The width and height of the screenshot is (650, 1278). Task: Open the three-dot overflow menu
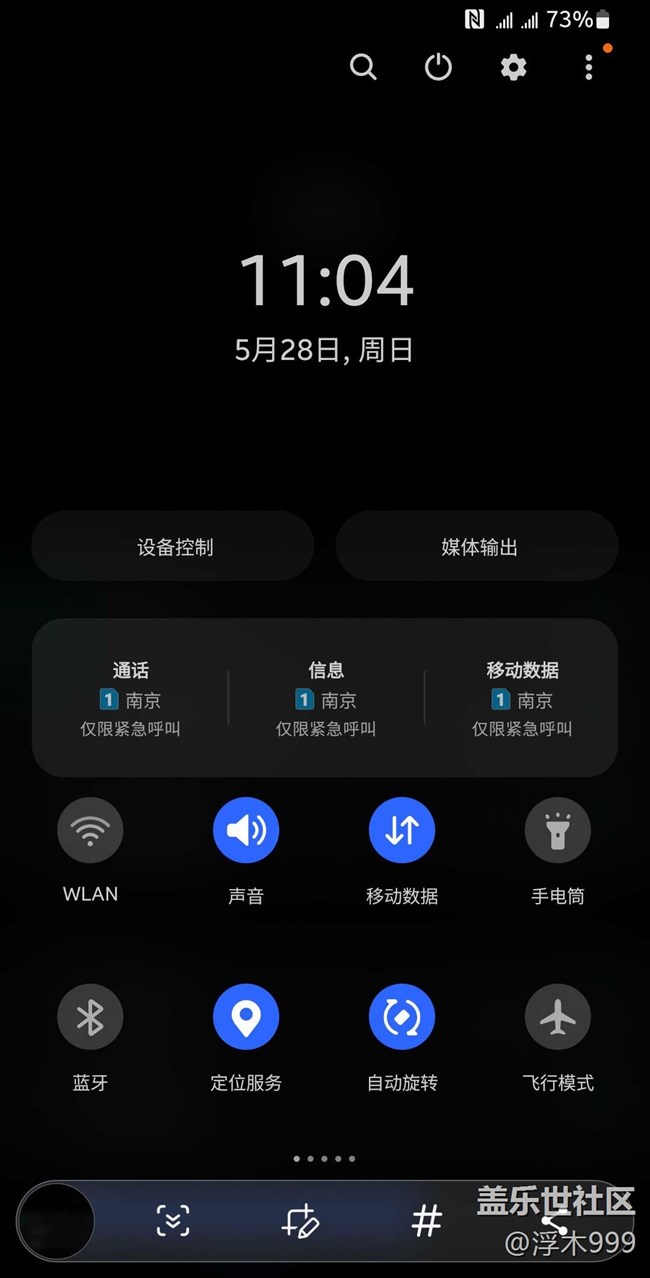588,67
